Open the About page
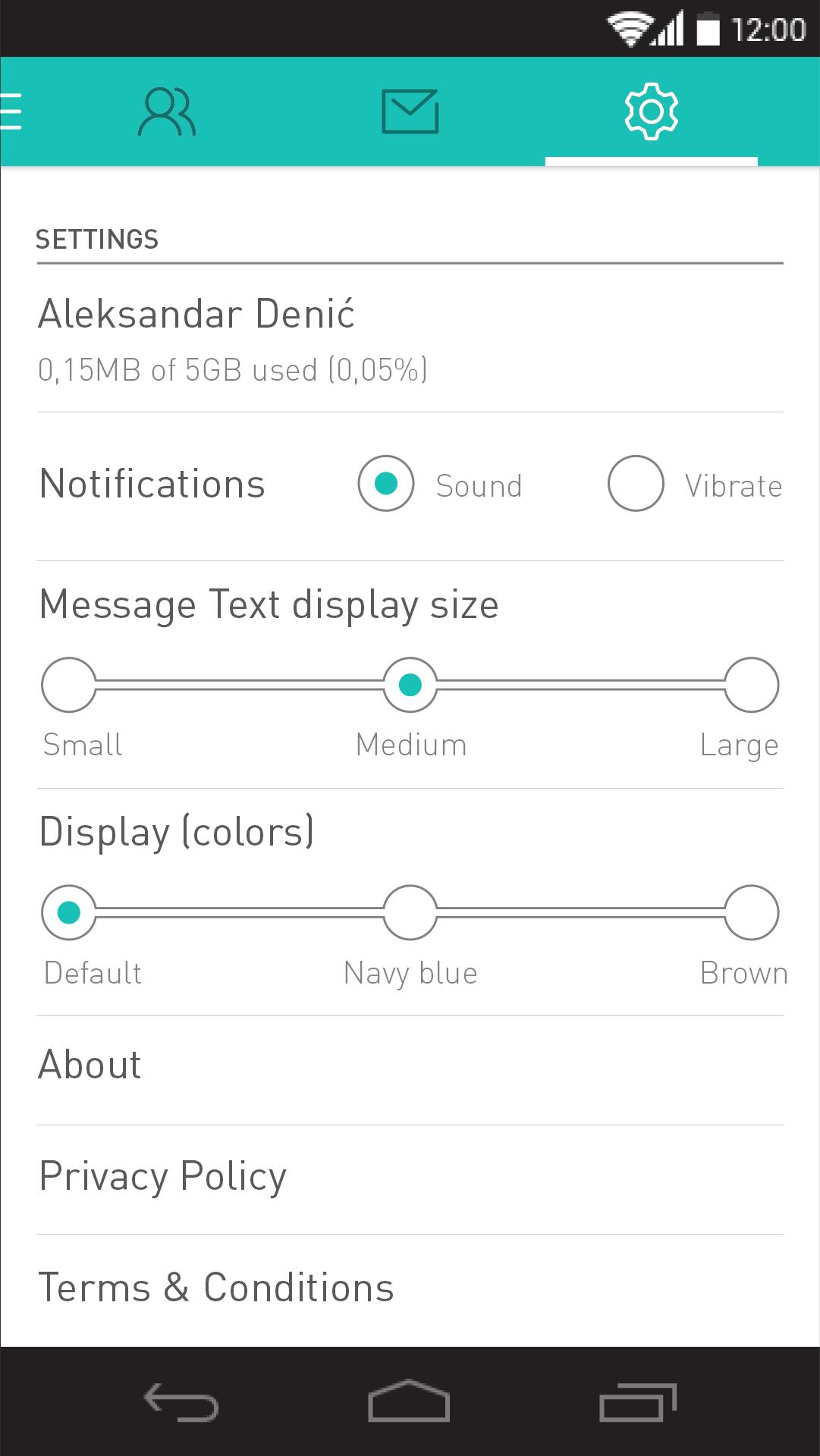Viewport: 820px width, 1456px height. click(x=90, y=1065)
